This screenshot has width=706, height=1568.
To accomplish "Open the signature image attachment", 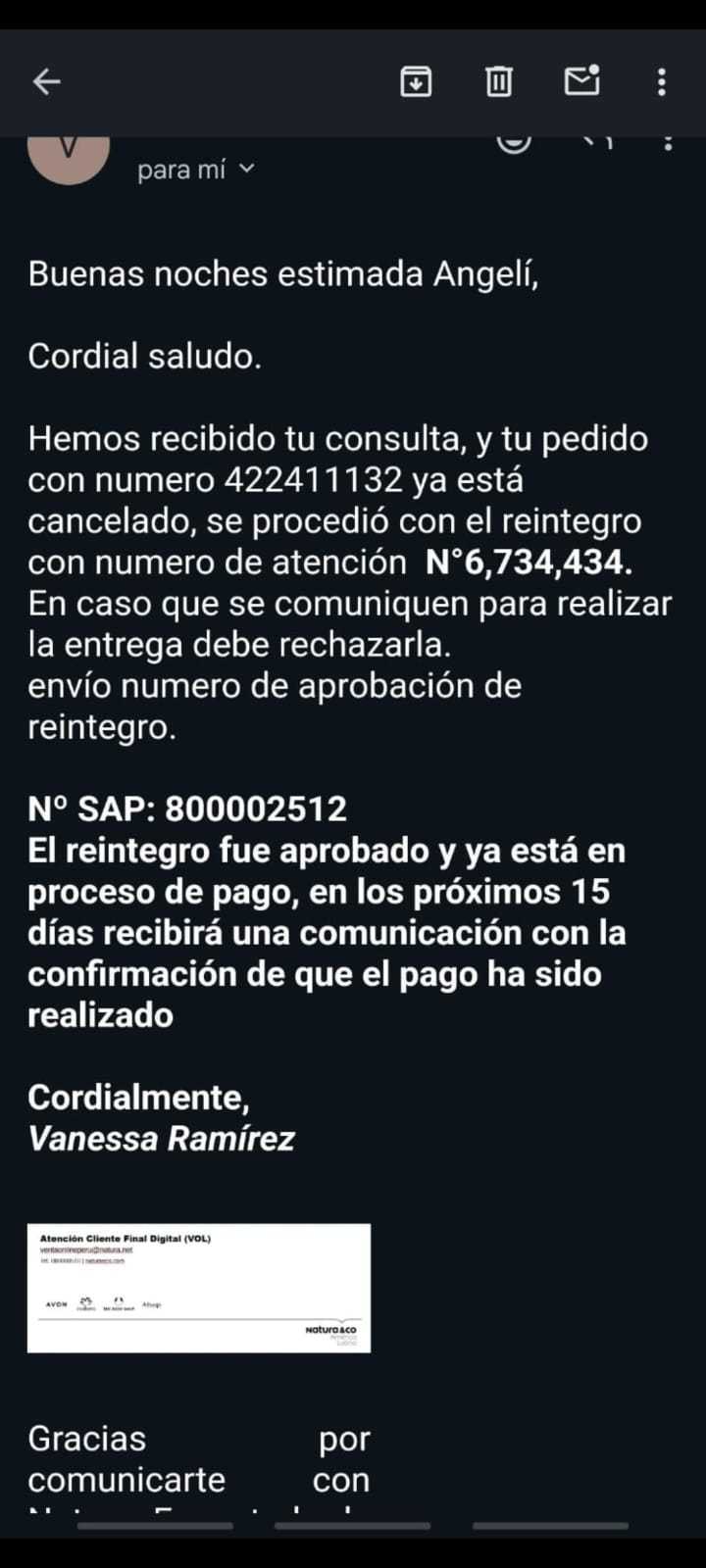I will point(199,1288).
